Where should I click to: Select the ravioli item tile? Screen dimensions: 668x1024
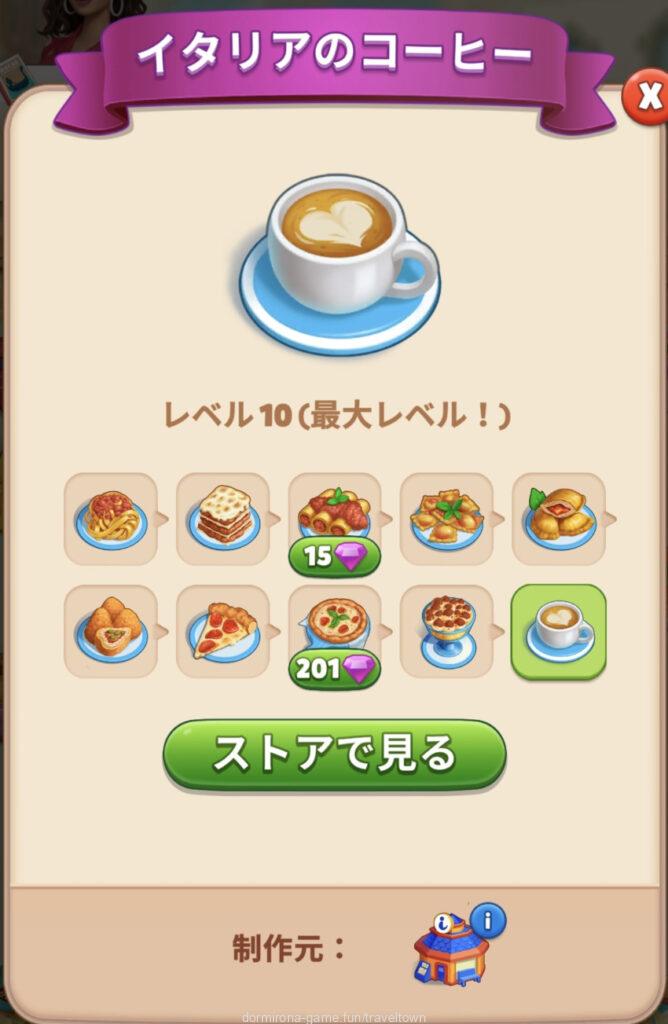[x=446, y=518]
